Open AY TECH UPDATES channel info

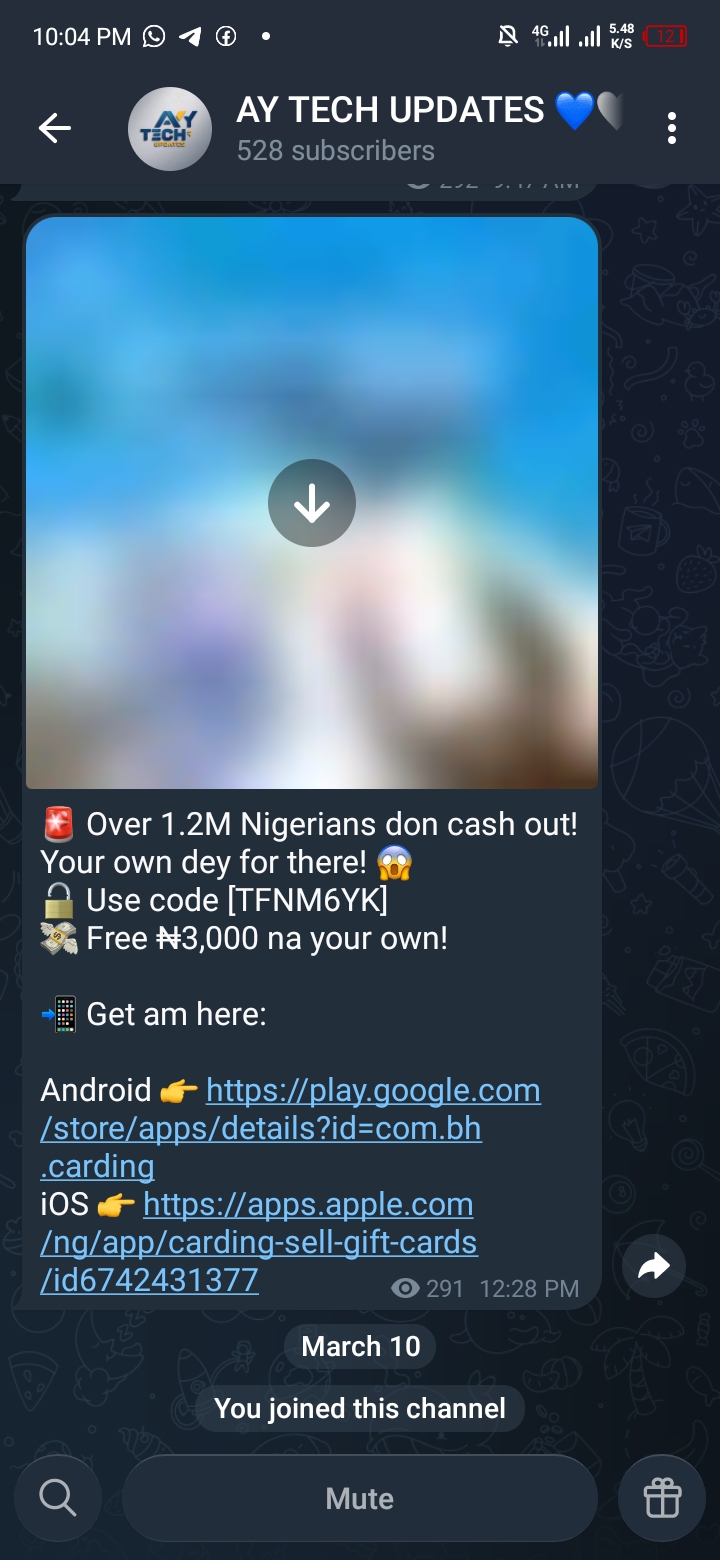[390, 128]
